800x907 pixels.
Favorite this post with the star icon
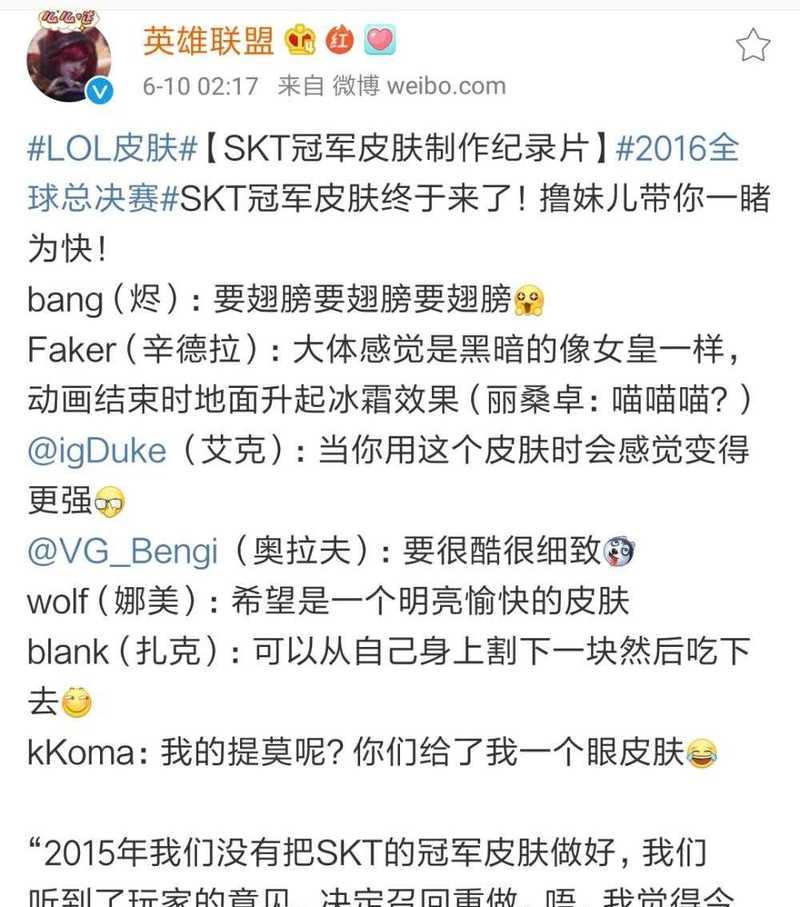(753, 45)
